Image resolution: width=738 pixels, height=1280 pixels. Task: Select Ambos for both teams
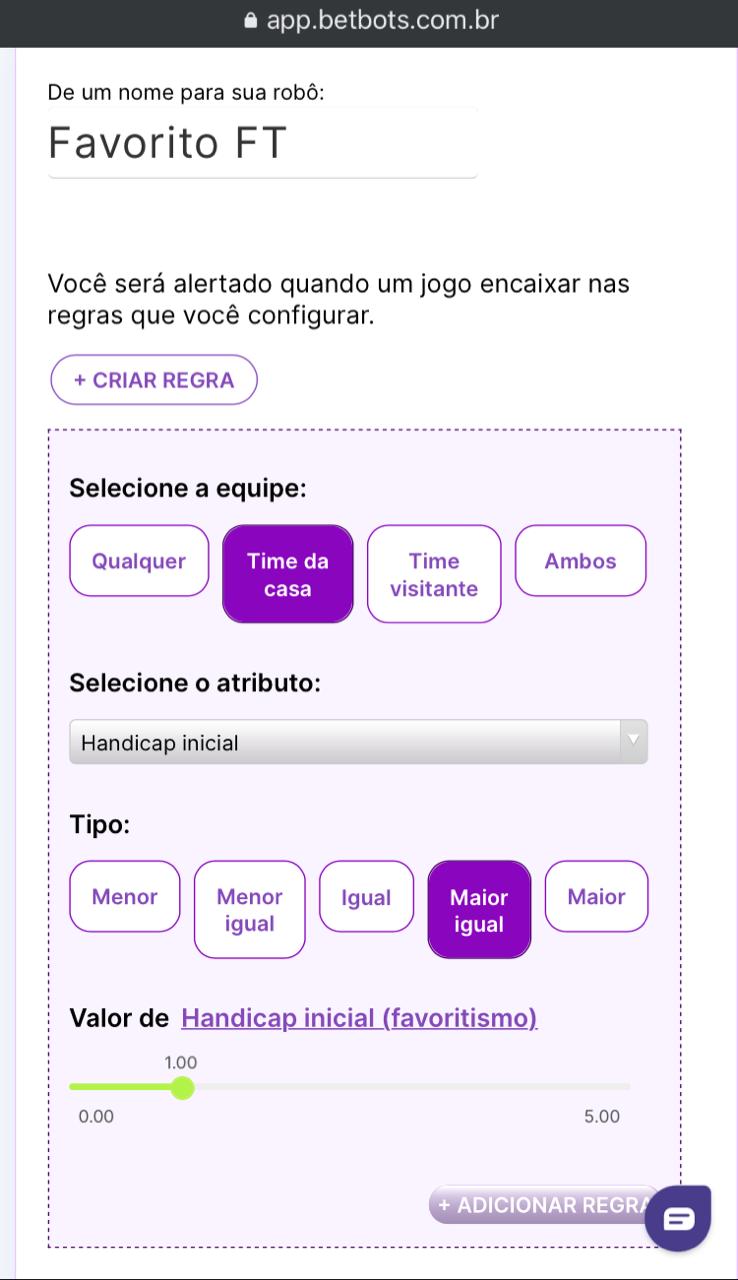coord(581,561)
